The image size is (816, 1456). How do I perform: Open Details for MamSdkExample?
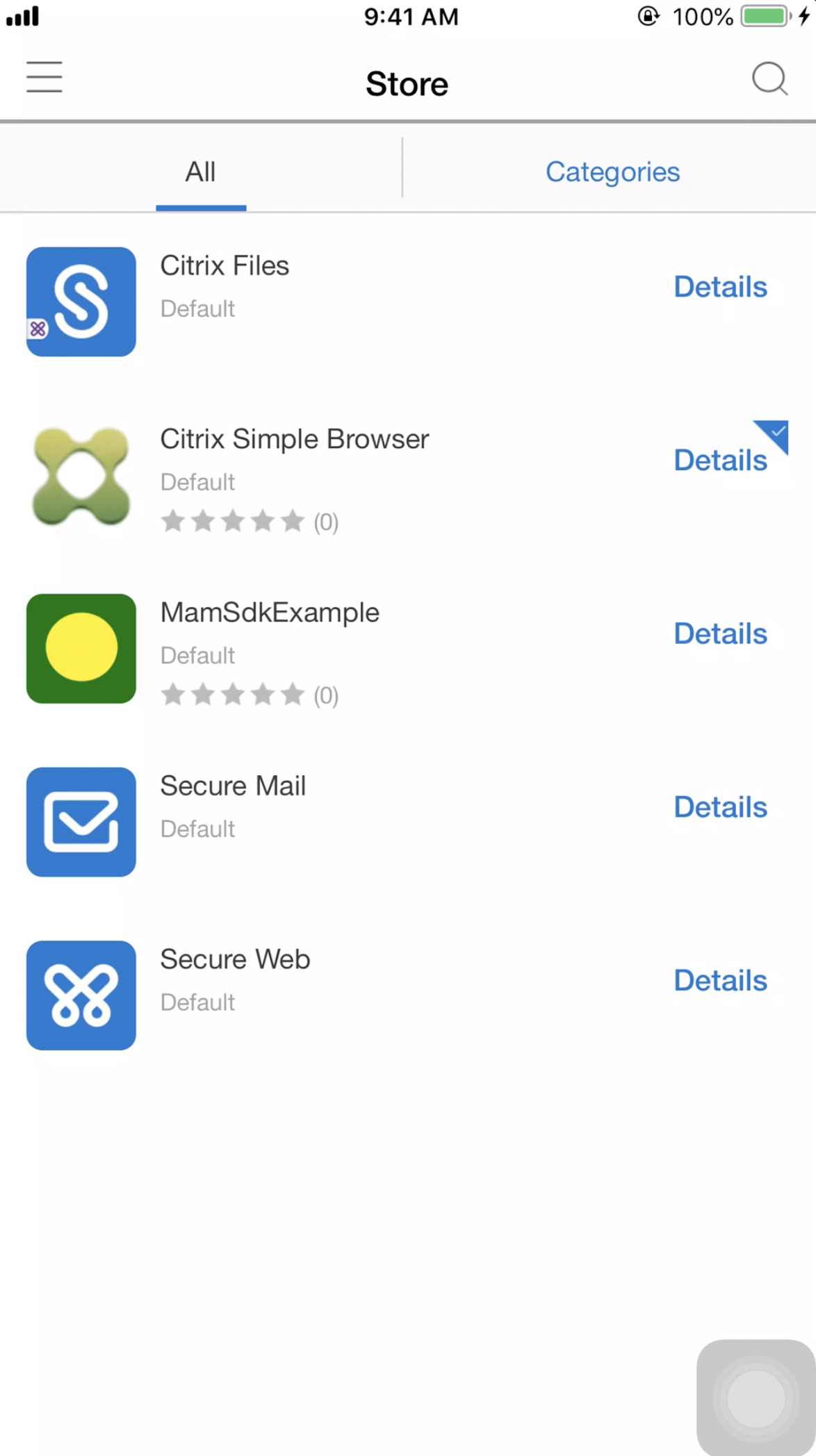coord(720,634)
